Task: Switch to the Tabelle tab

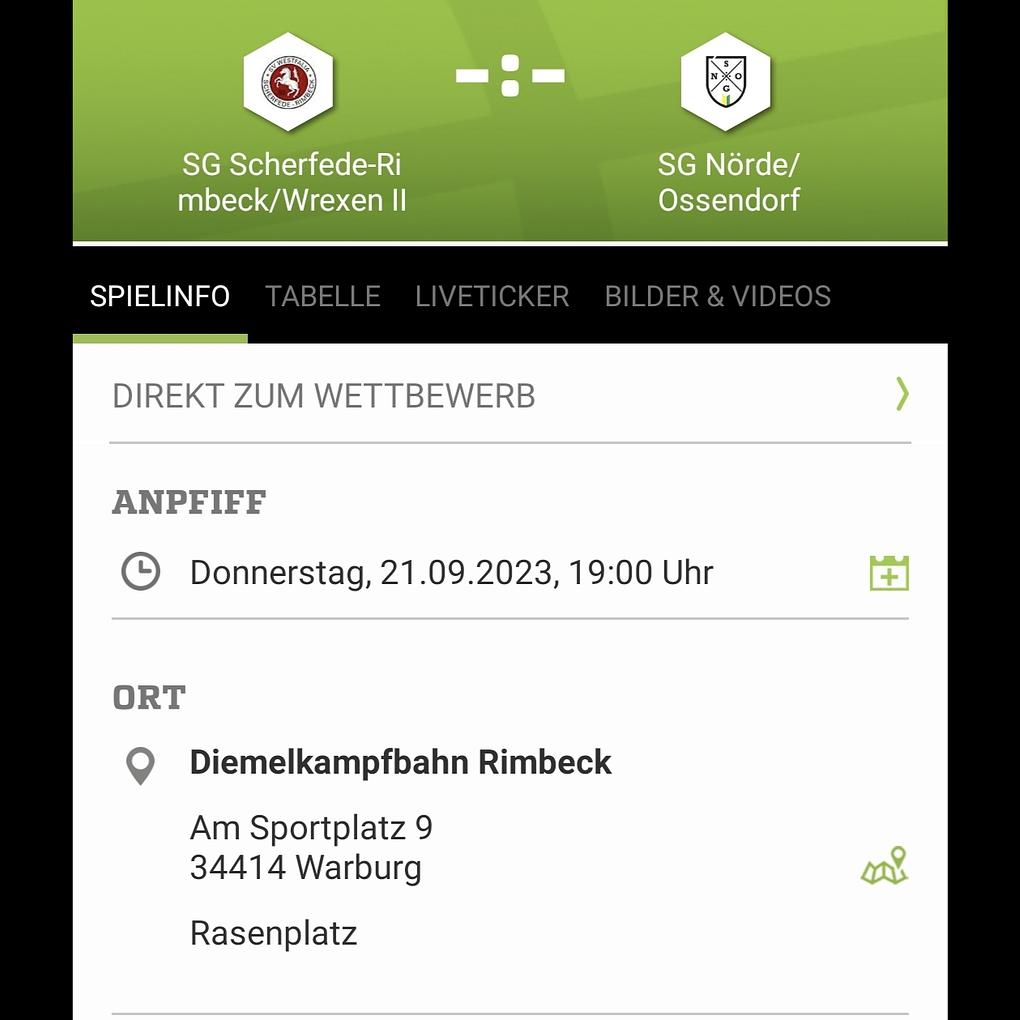Action: pos(322,297)
